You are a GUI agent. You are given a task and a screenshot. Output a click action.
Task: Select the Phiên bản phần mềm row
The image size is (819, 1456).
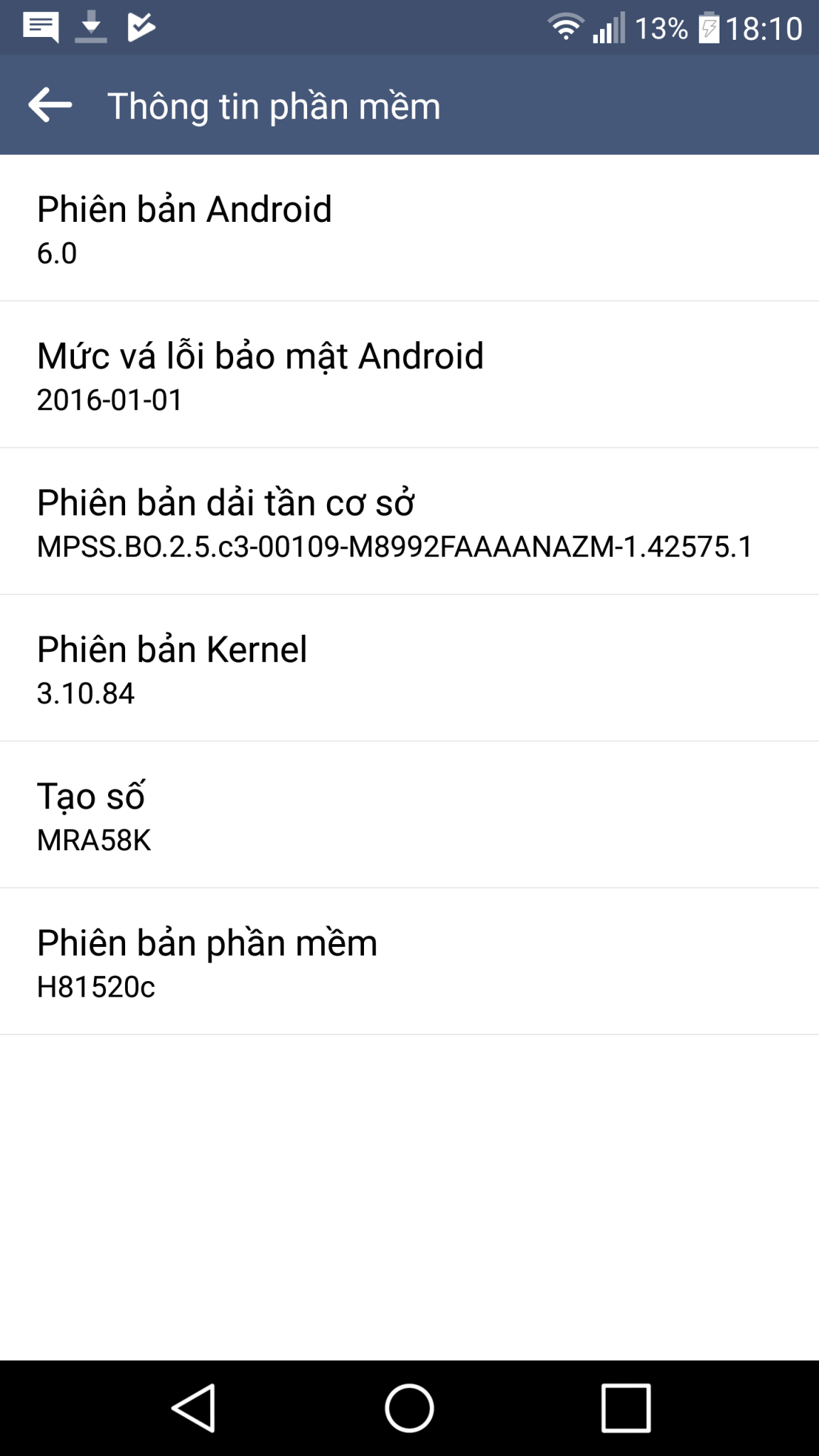tap(409, 961)
